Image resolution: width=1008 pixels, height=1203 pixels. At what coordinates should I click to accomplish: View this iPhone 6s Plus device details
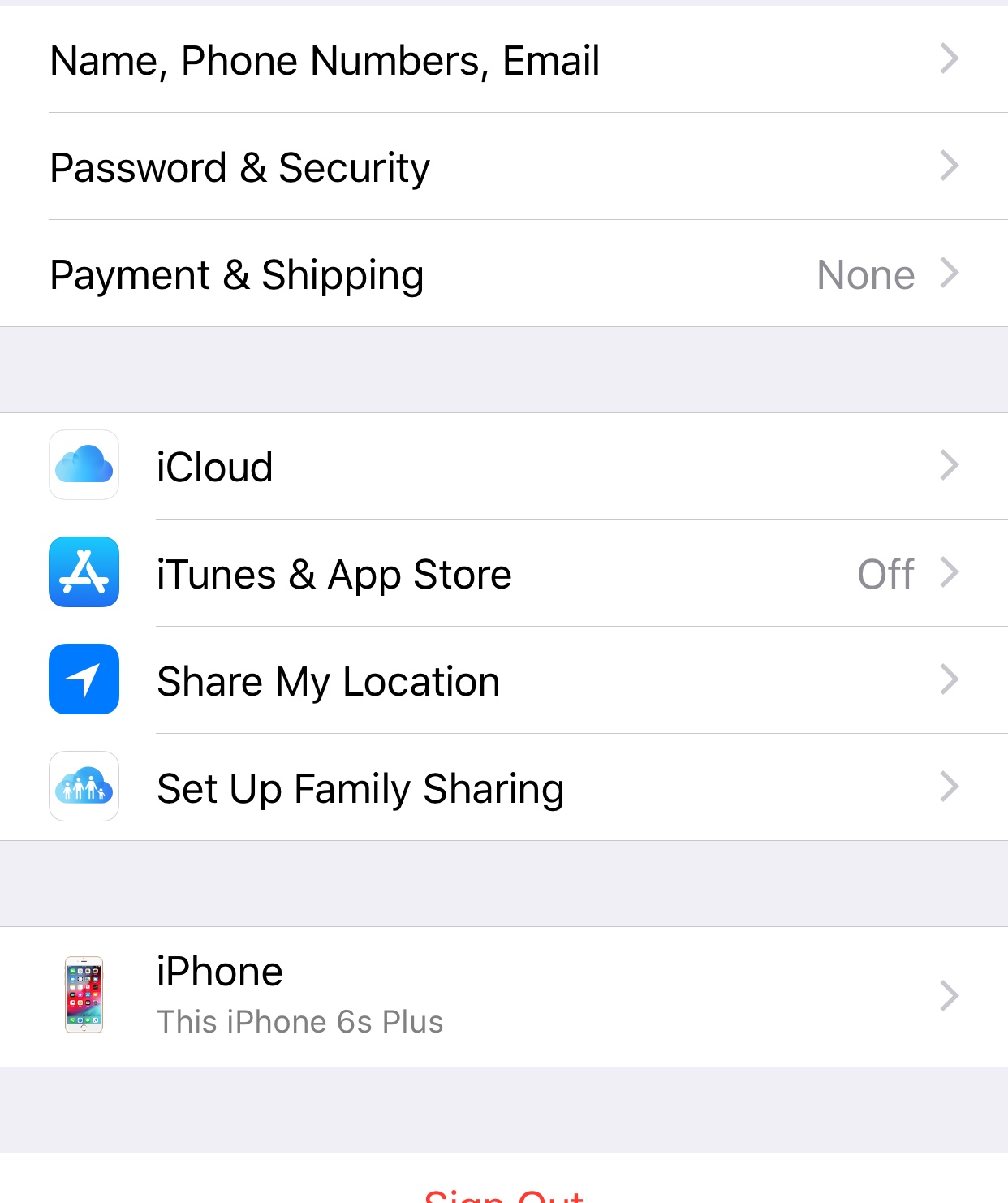(x=503, y=996)
